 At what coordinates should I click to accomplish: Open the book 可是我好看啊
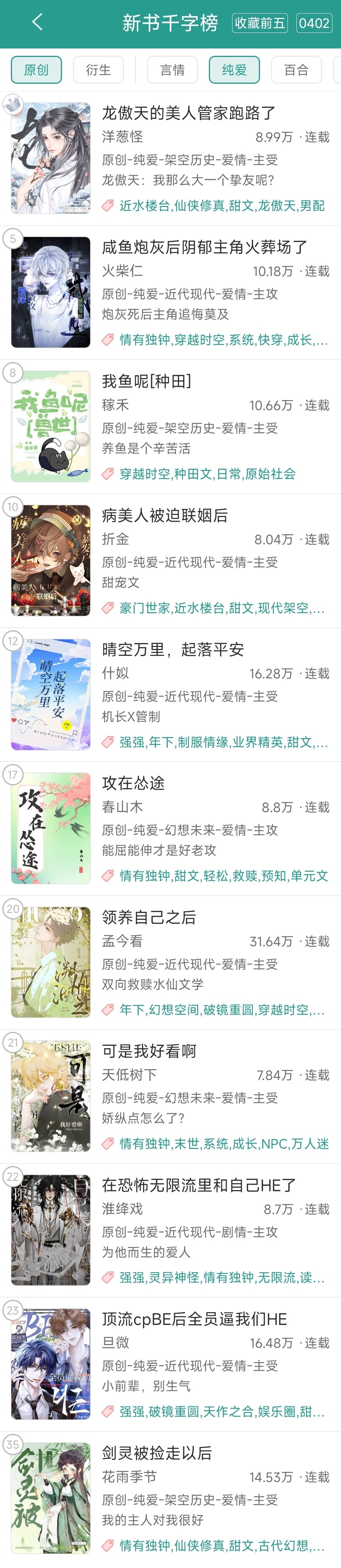click(148, 1051)
